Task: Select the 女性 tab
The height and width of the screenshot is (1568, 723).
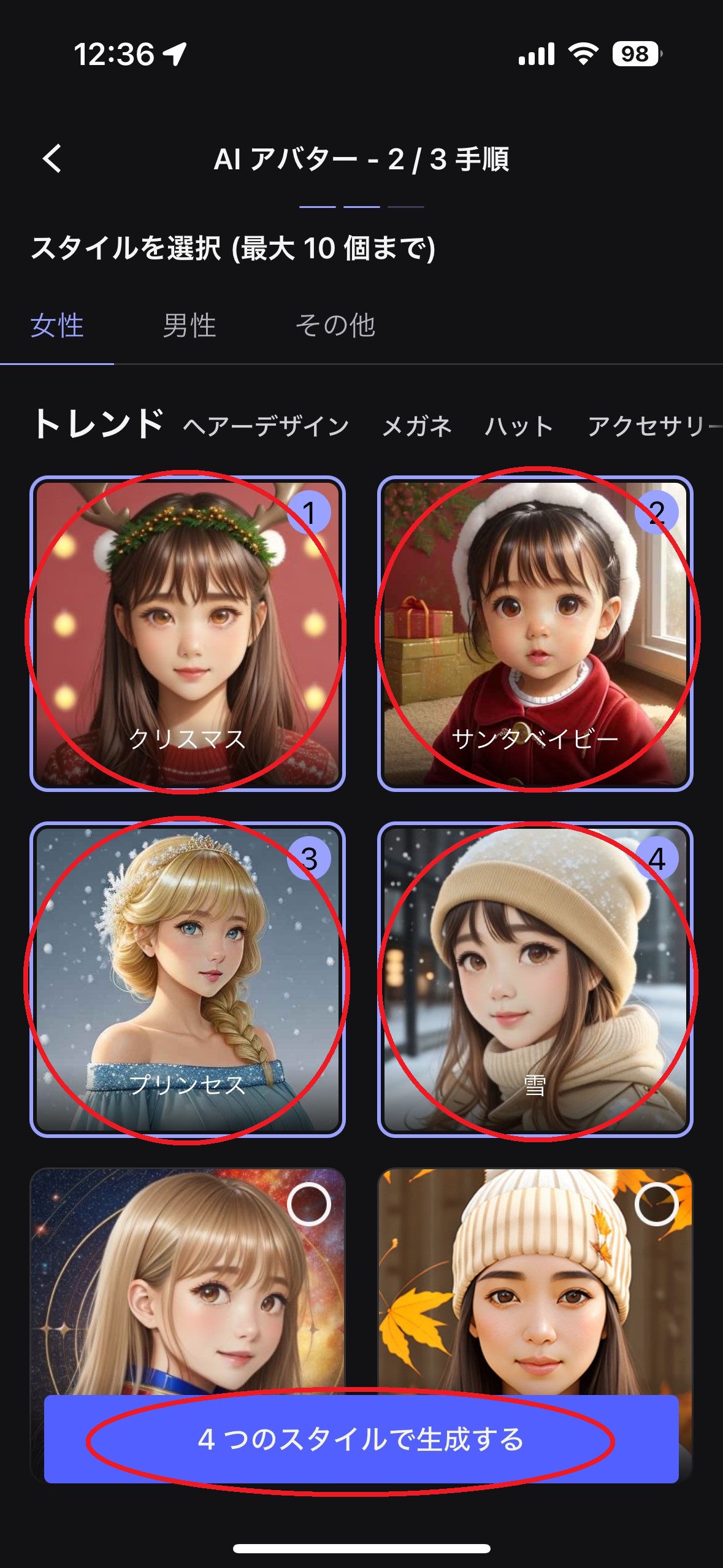Action: click(57, 325)
